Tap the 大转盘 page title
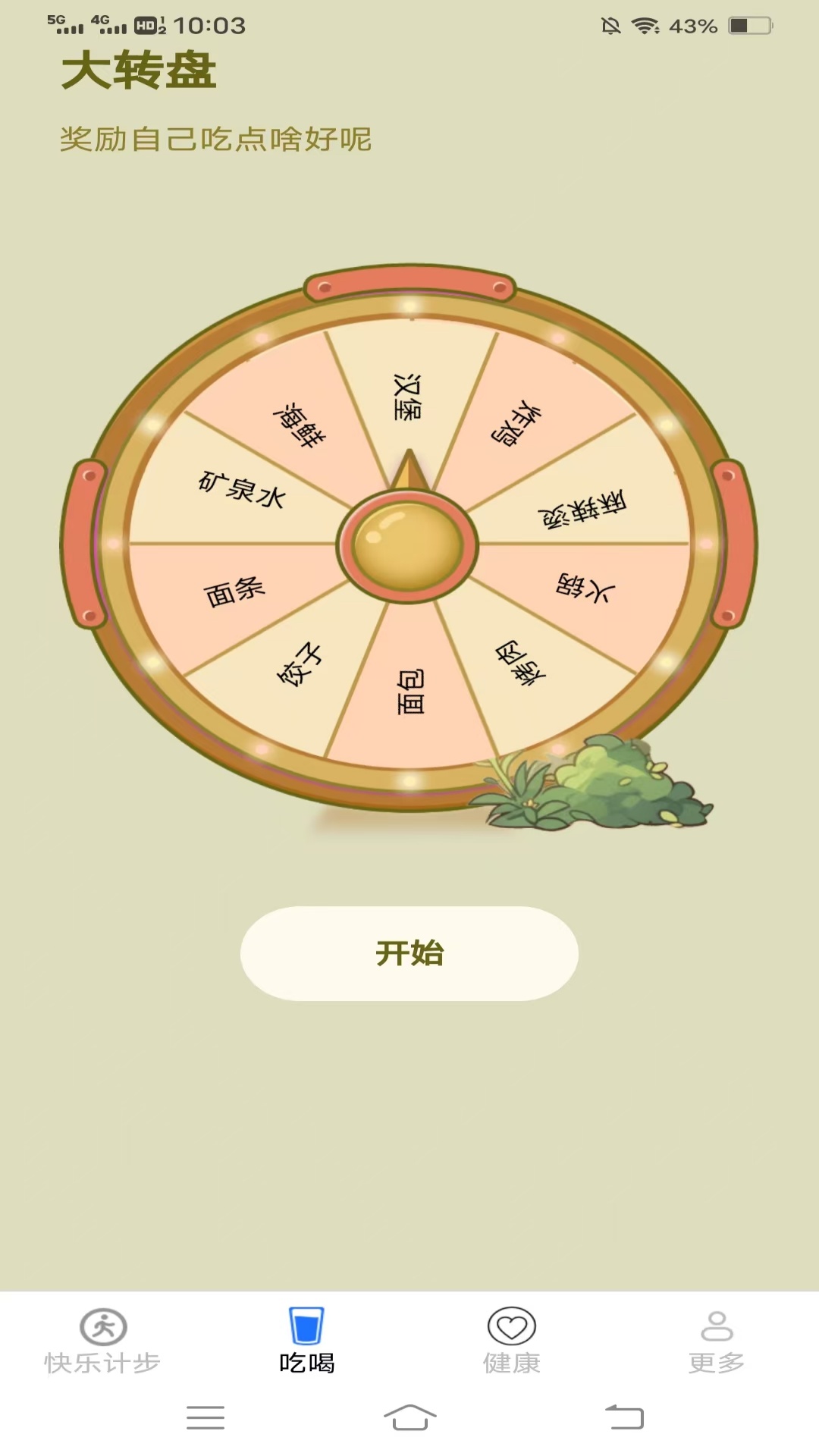 (141, 70)
